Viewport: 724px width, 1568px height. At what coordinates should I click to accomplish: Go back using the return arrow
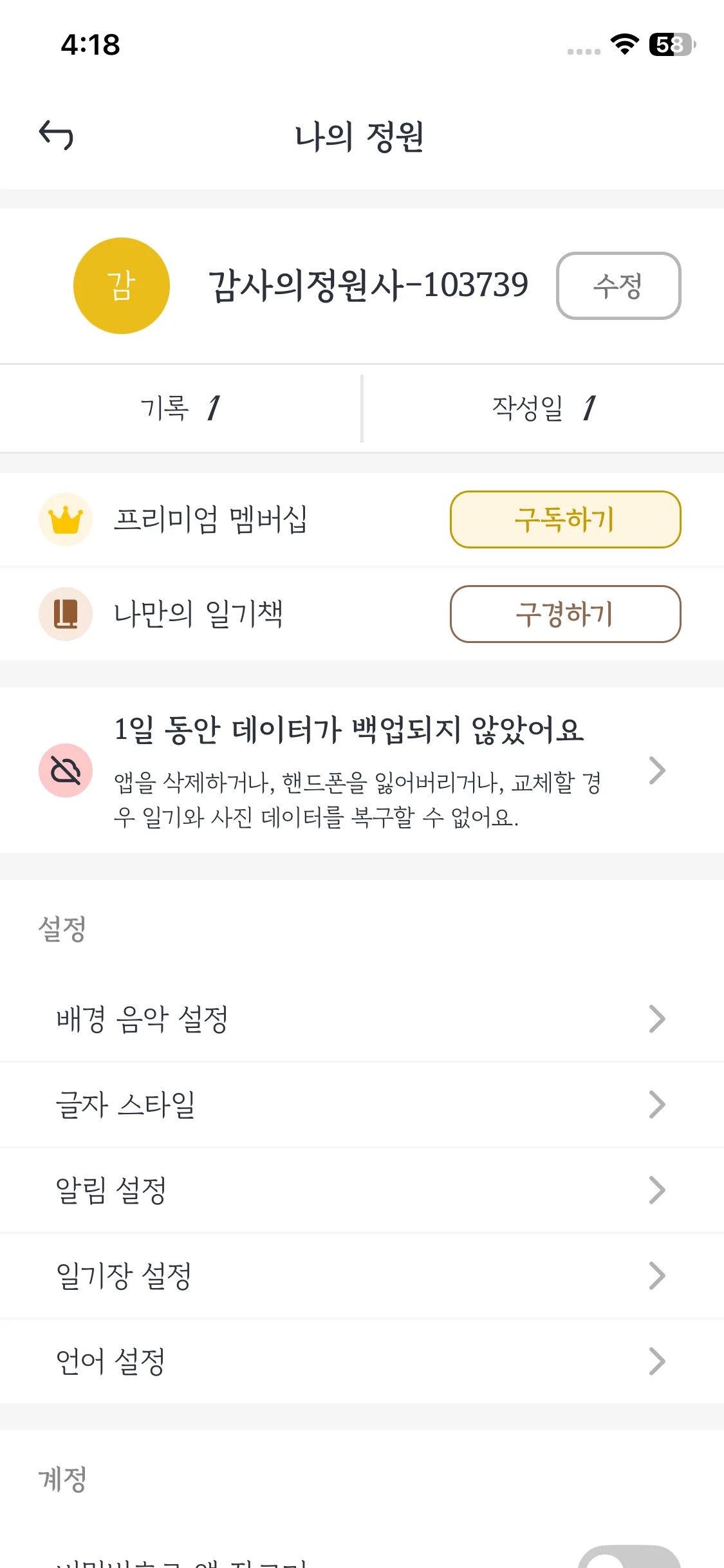[x=57, y=135]
